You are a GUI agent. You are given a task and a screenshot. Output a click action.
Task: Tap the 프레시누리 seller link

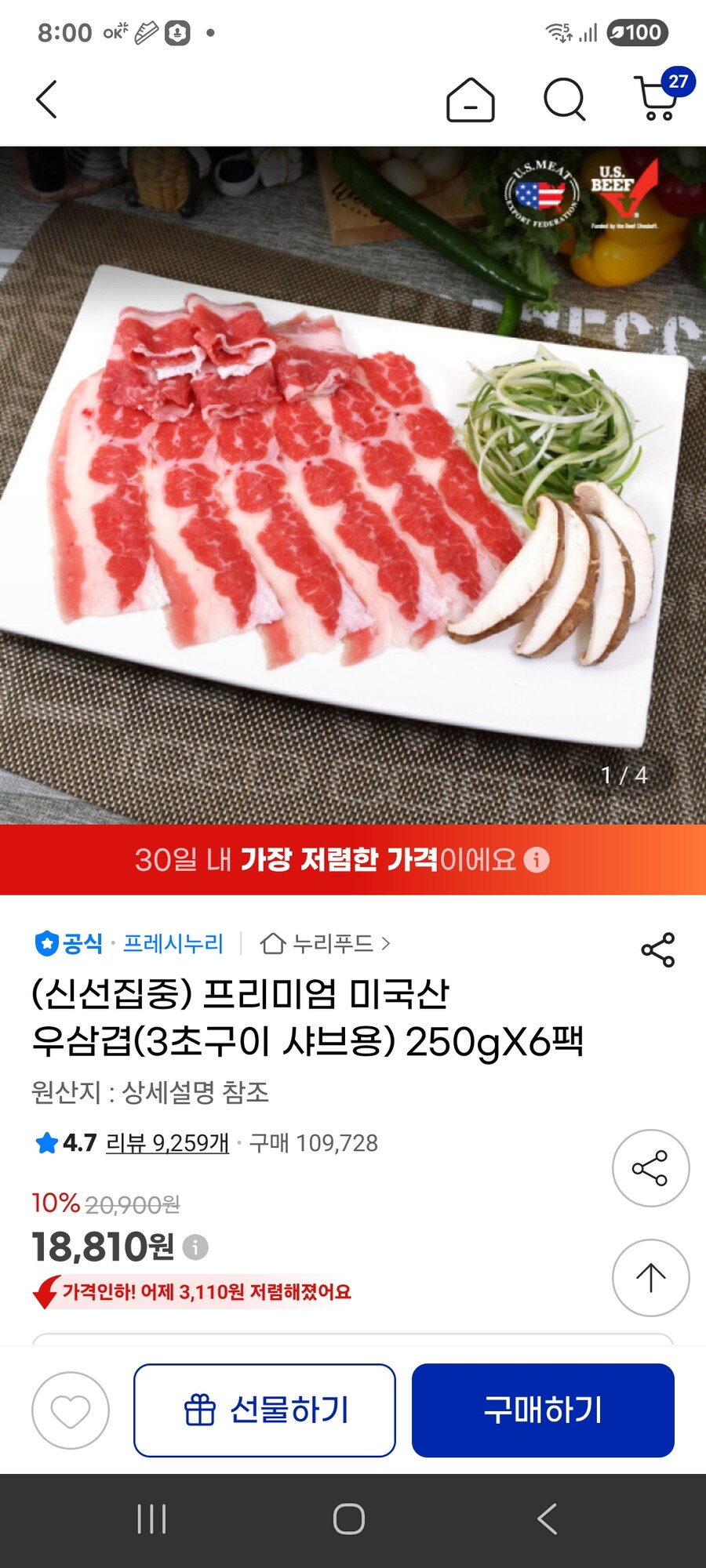[x=157, y=946]
